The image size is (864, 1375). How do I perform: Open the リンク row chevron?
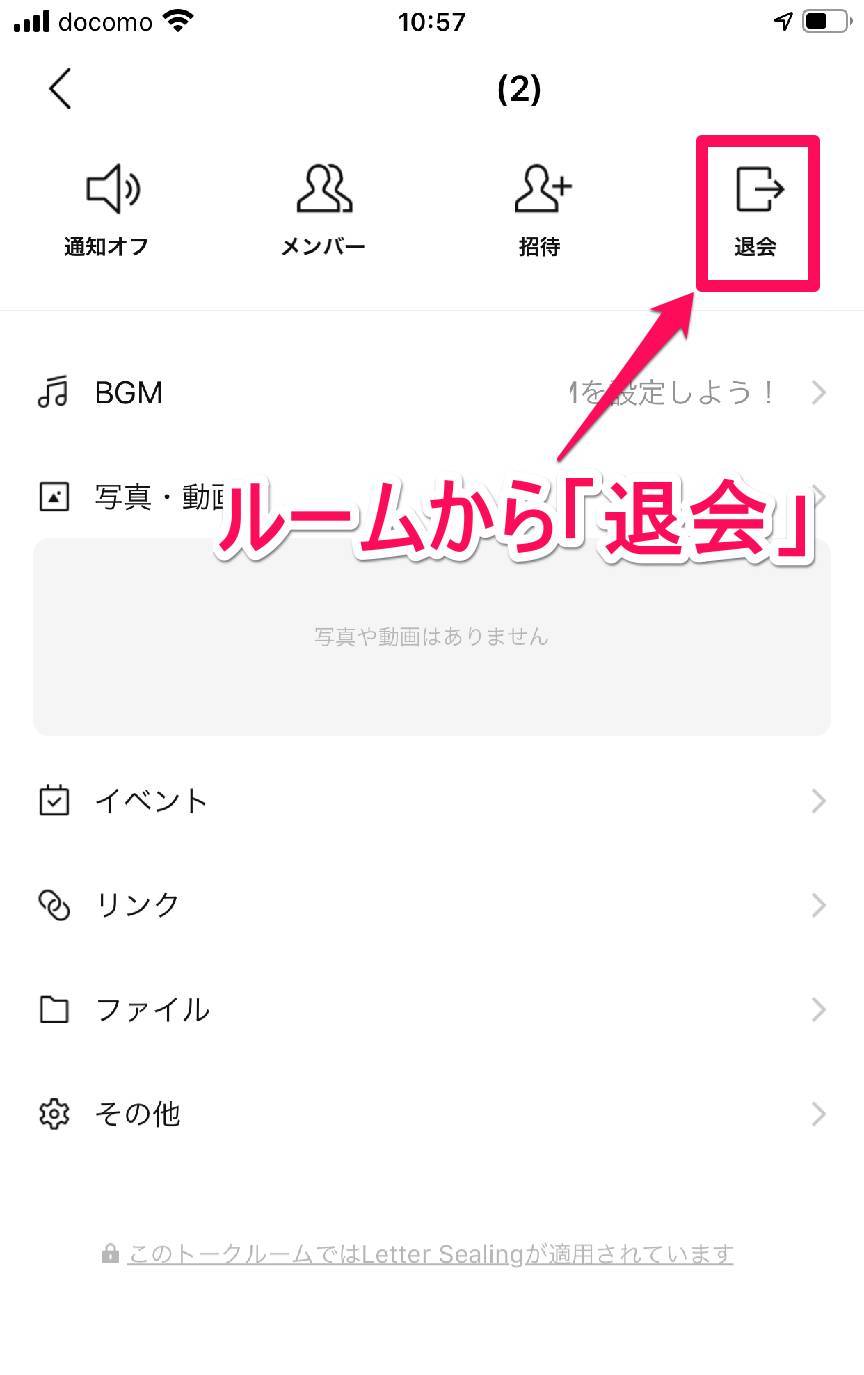click(820, 904)
